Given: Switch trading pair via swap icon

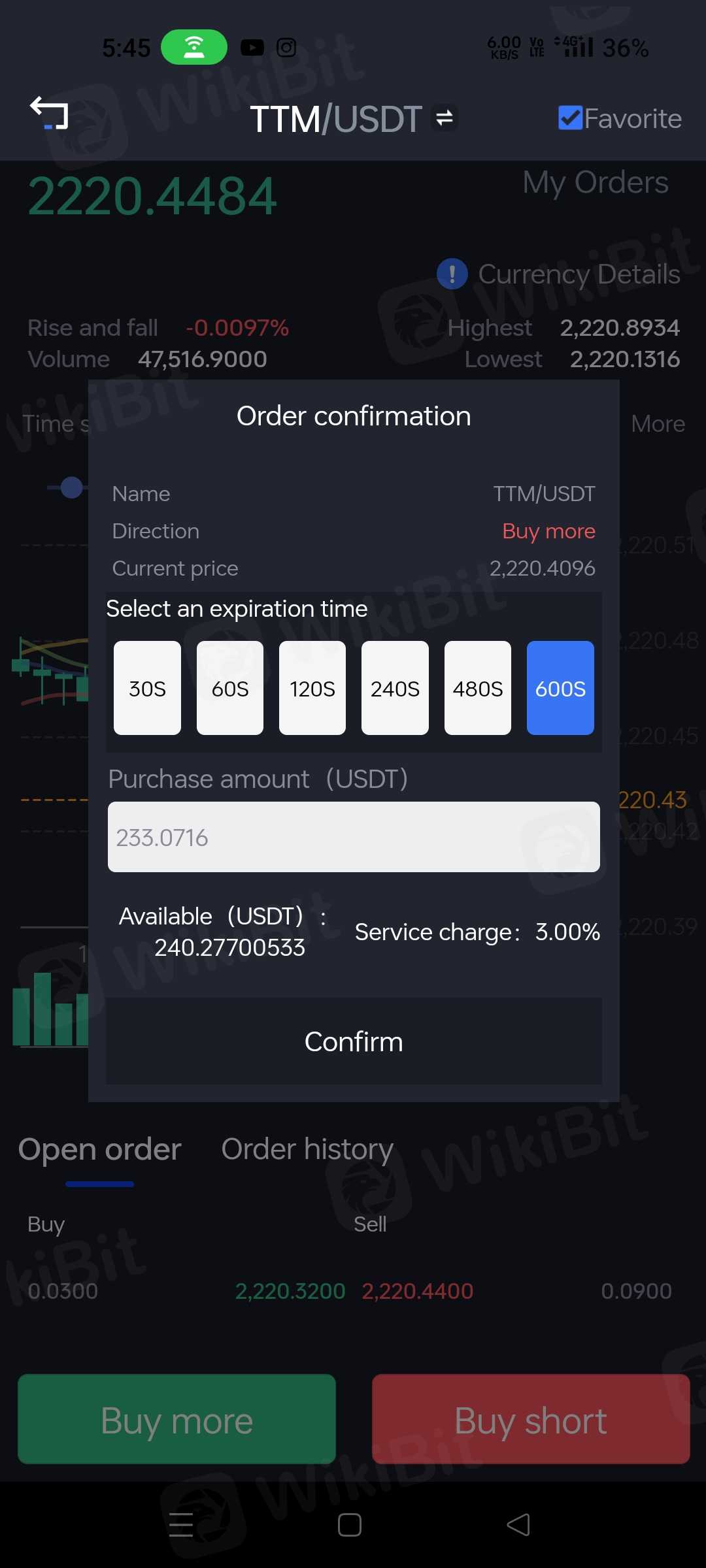Looking at the screenshot, I should pos(445,118).
